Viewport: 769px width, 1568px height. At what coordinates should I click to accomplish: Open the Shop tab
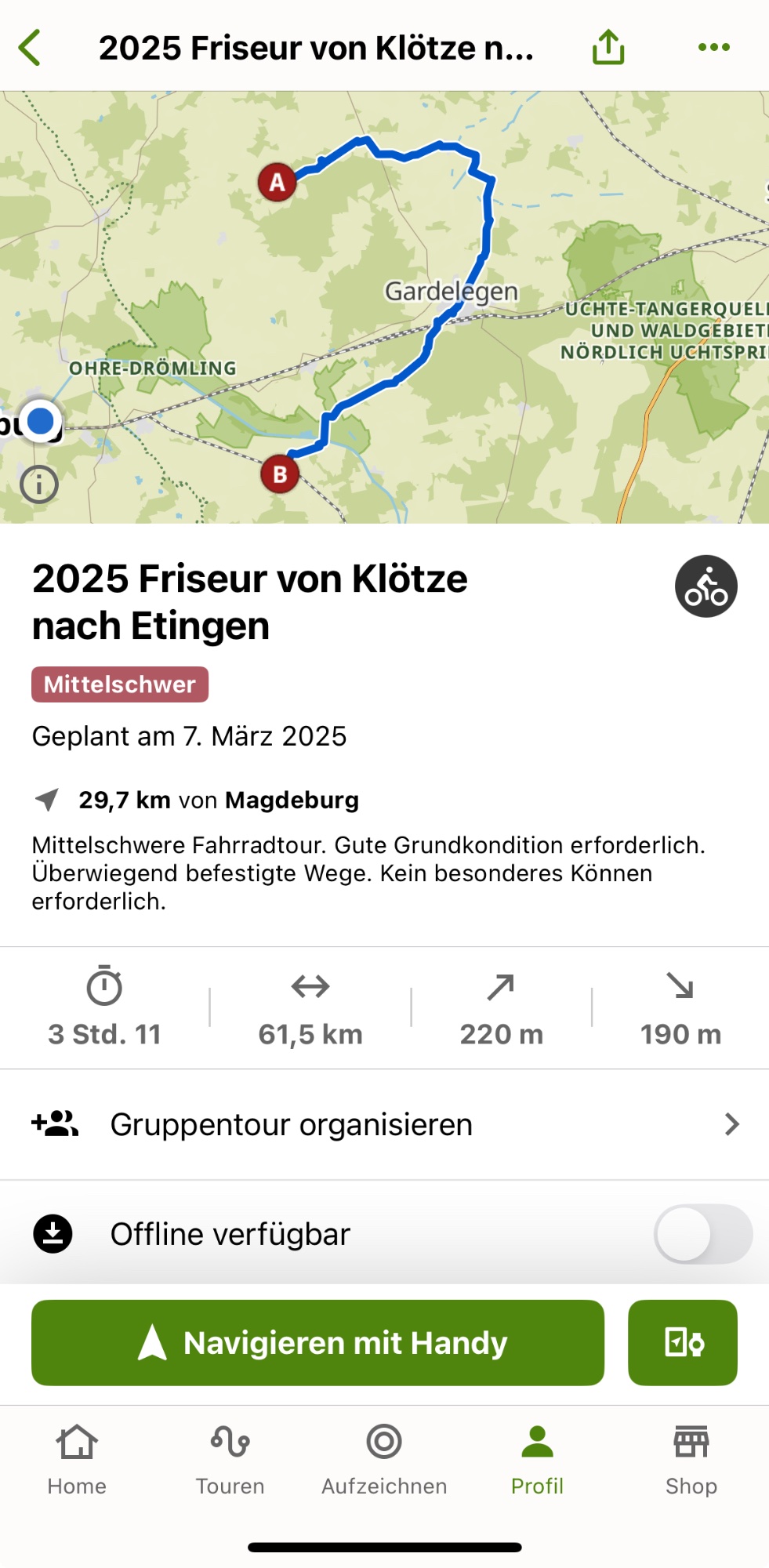tap(691, 1460)
